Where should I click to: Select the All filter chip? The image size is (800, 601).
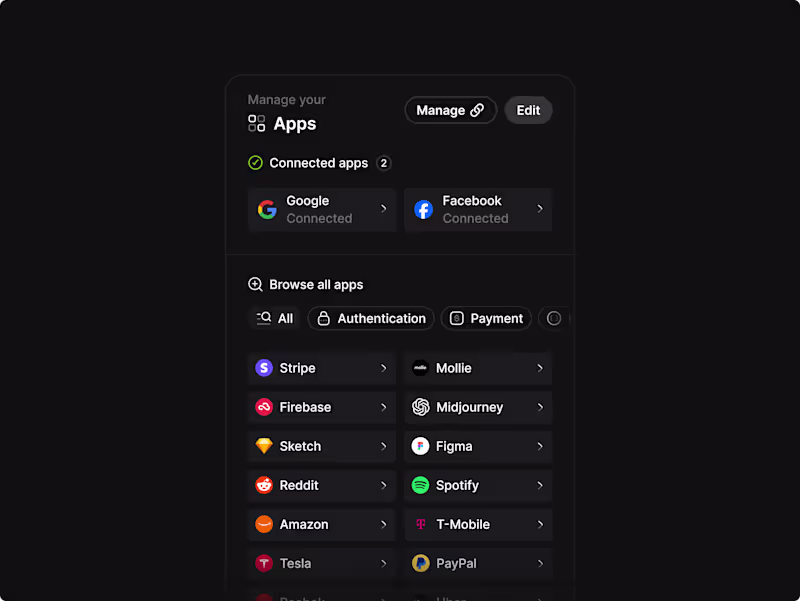coord(275,318)
